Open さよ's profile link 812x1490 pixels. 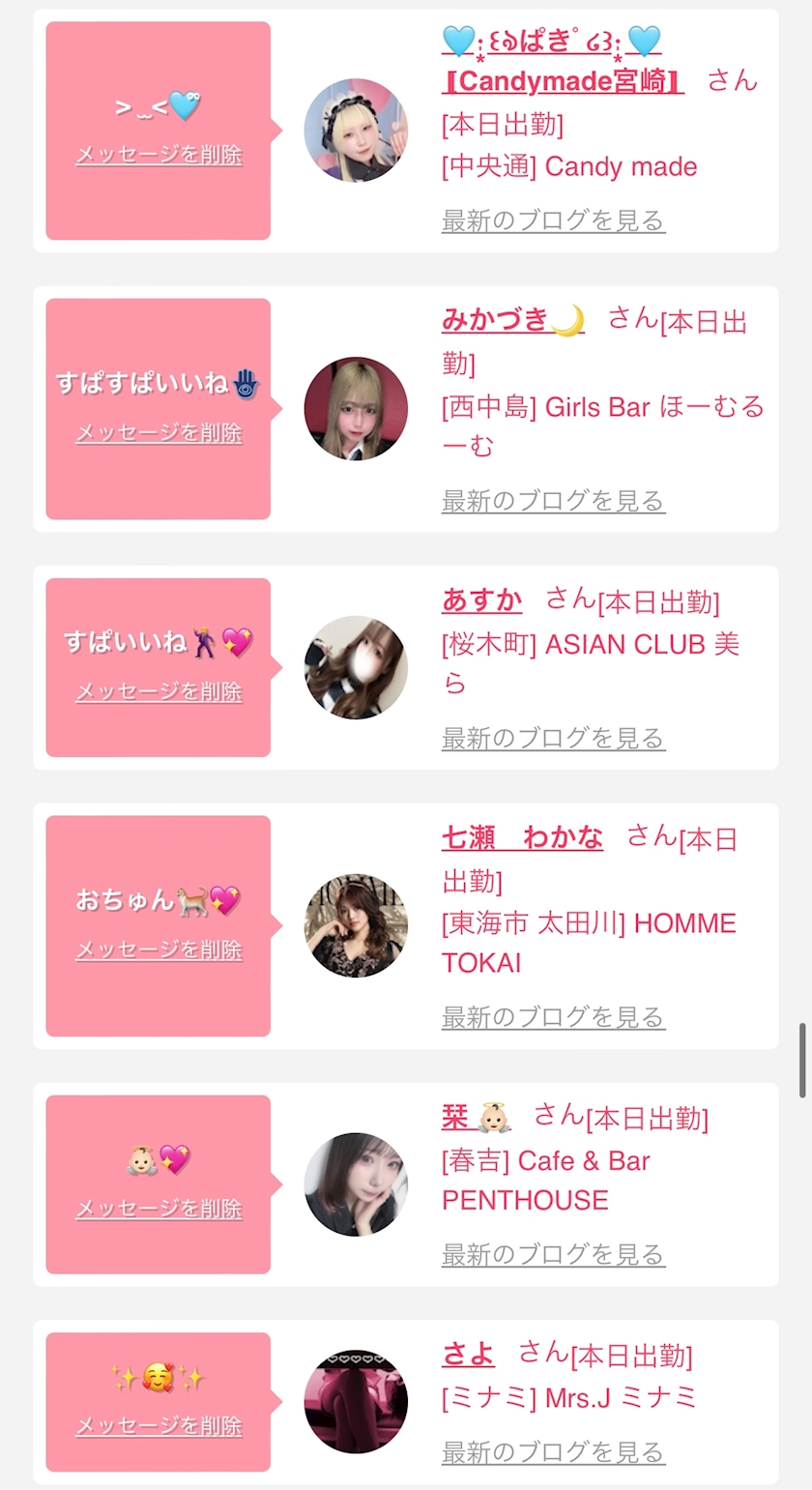[x=468, y=1354]
